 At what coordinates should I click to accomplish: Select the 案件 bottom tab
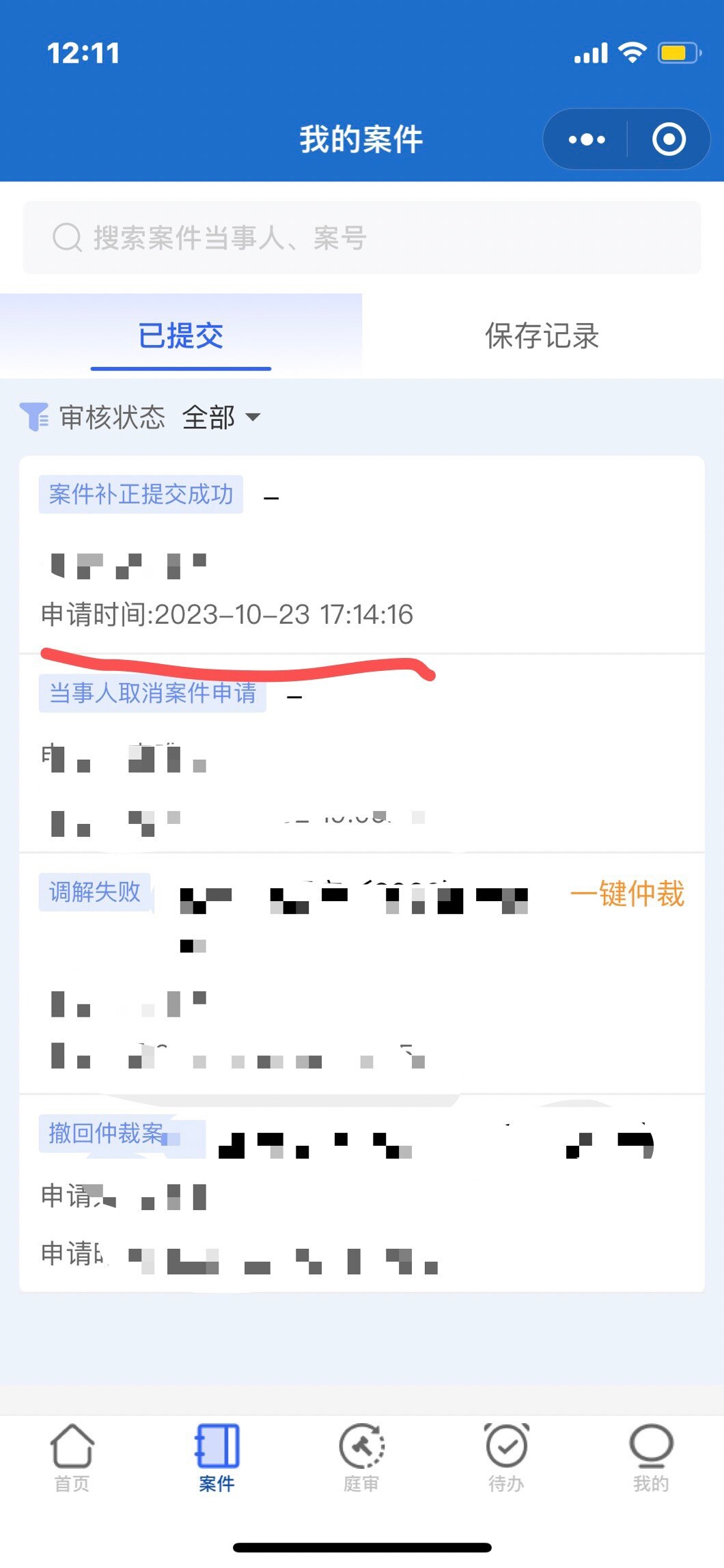point(217,1457)
